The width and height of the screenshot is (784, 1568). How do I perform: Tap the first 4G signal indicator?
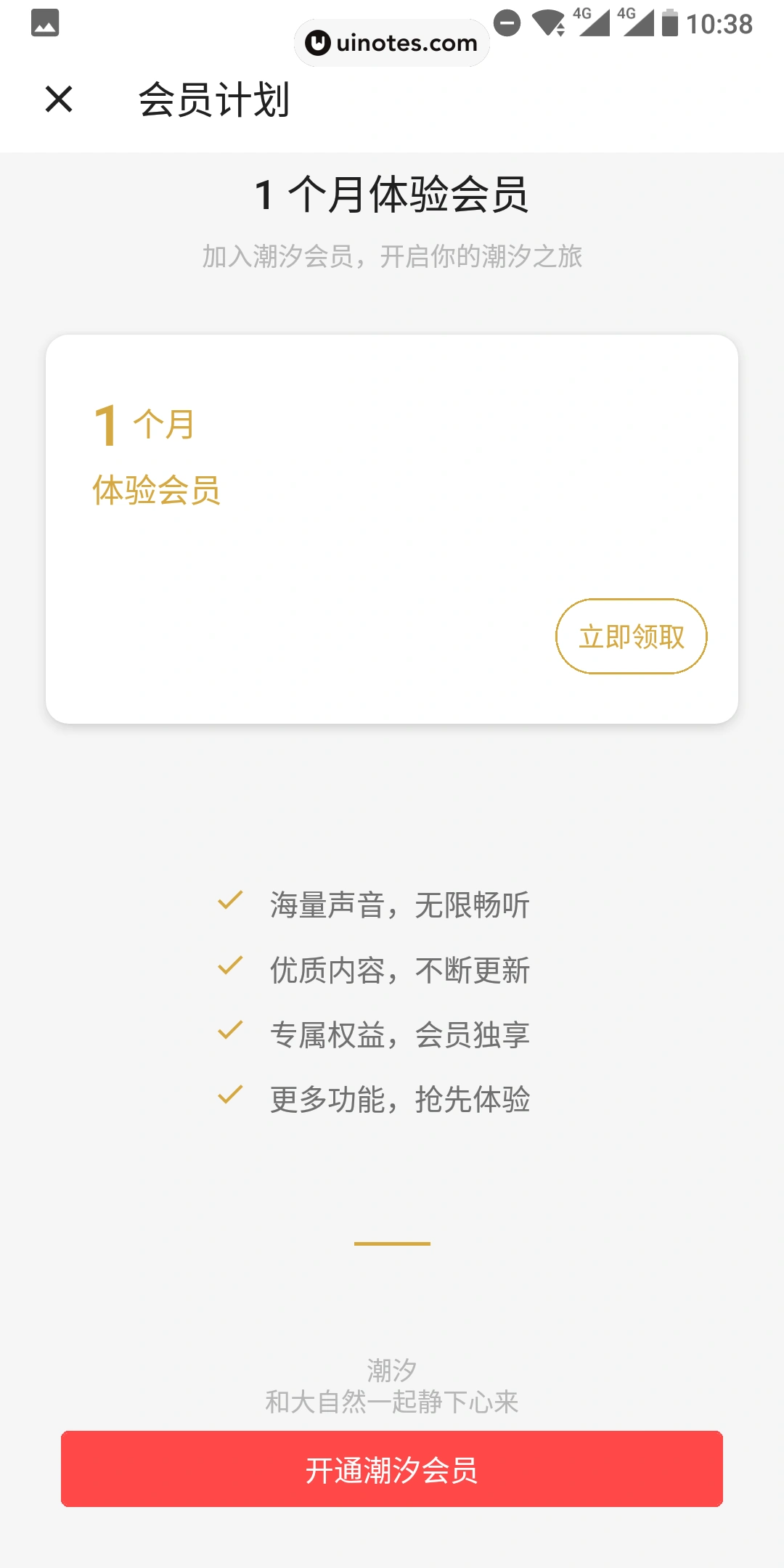pos(595,24)
